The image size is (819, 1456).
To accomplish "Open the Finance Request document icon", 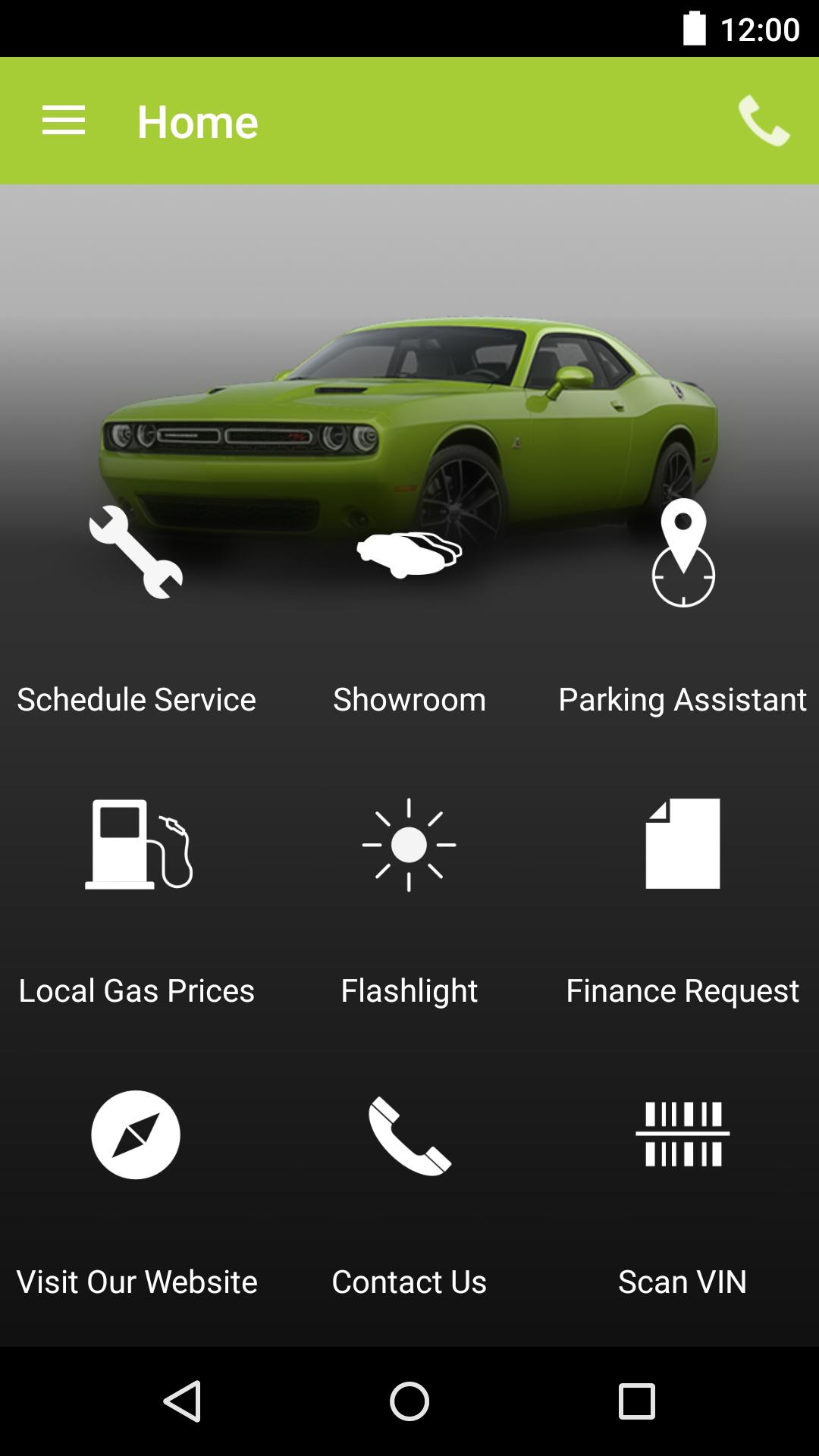I will click(x=682, y=844).
